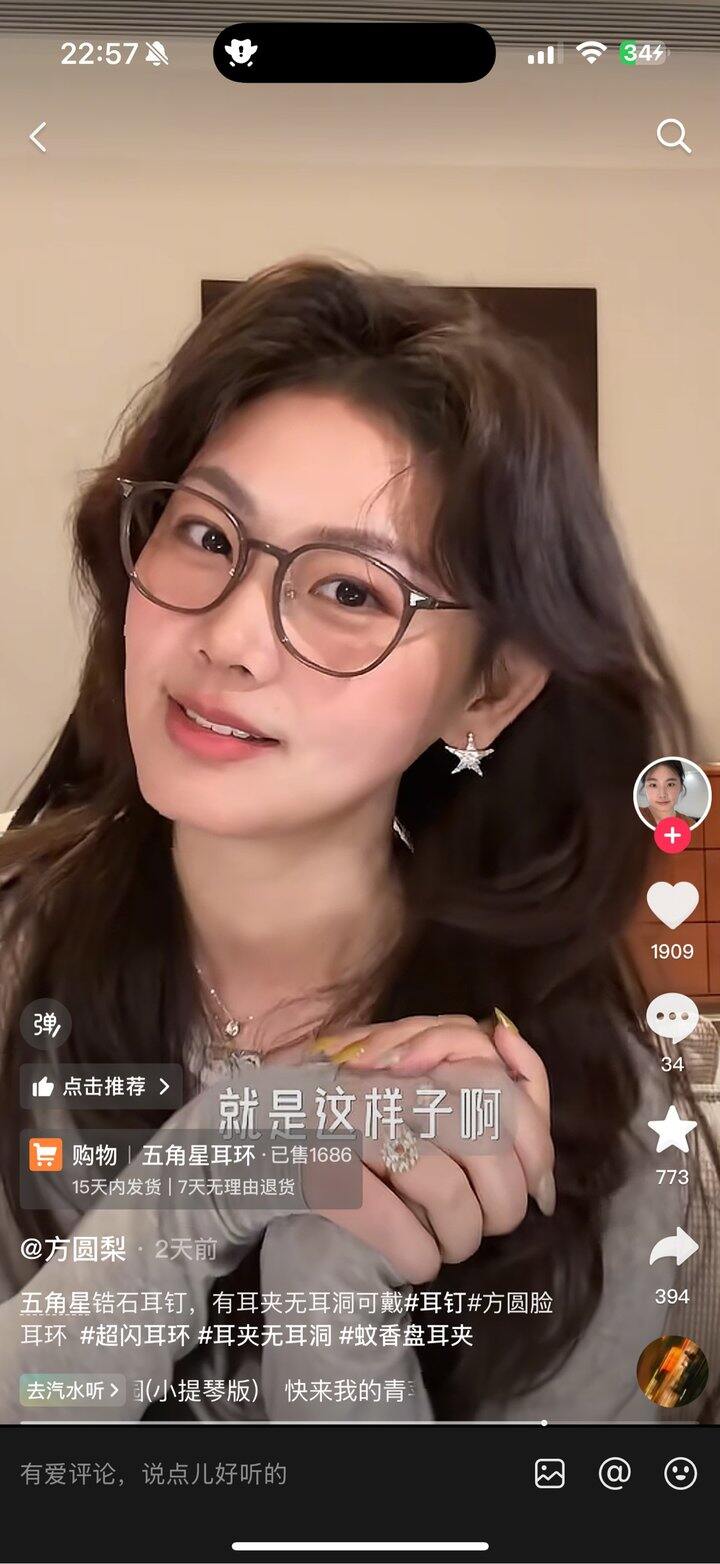Image resolution: width=720 pixels, height=1564 pixels.
Task: Open search with the magnifier icon
Action: pyautogui.click(x=673, y=137)
